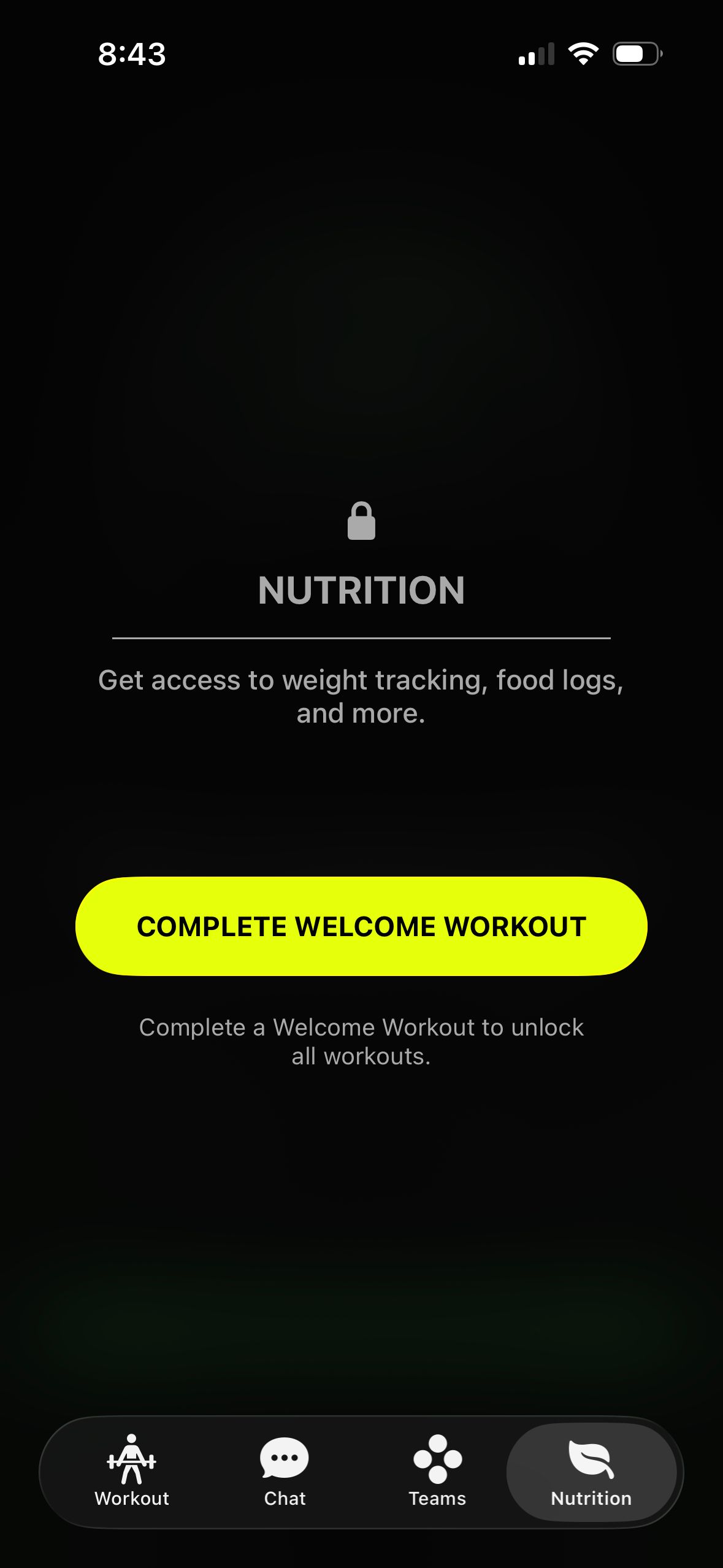
Task: Switch to the Workout tab
Action: pos(131,1471)
